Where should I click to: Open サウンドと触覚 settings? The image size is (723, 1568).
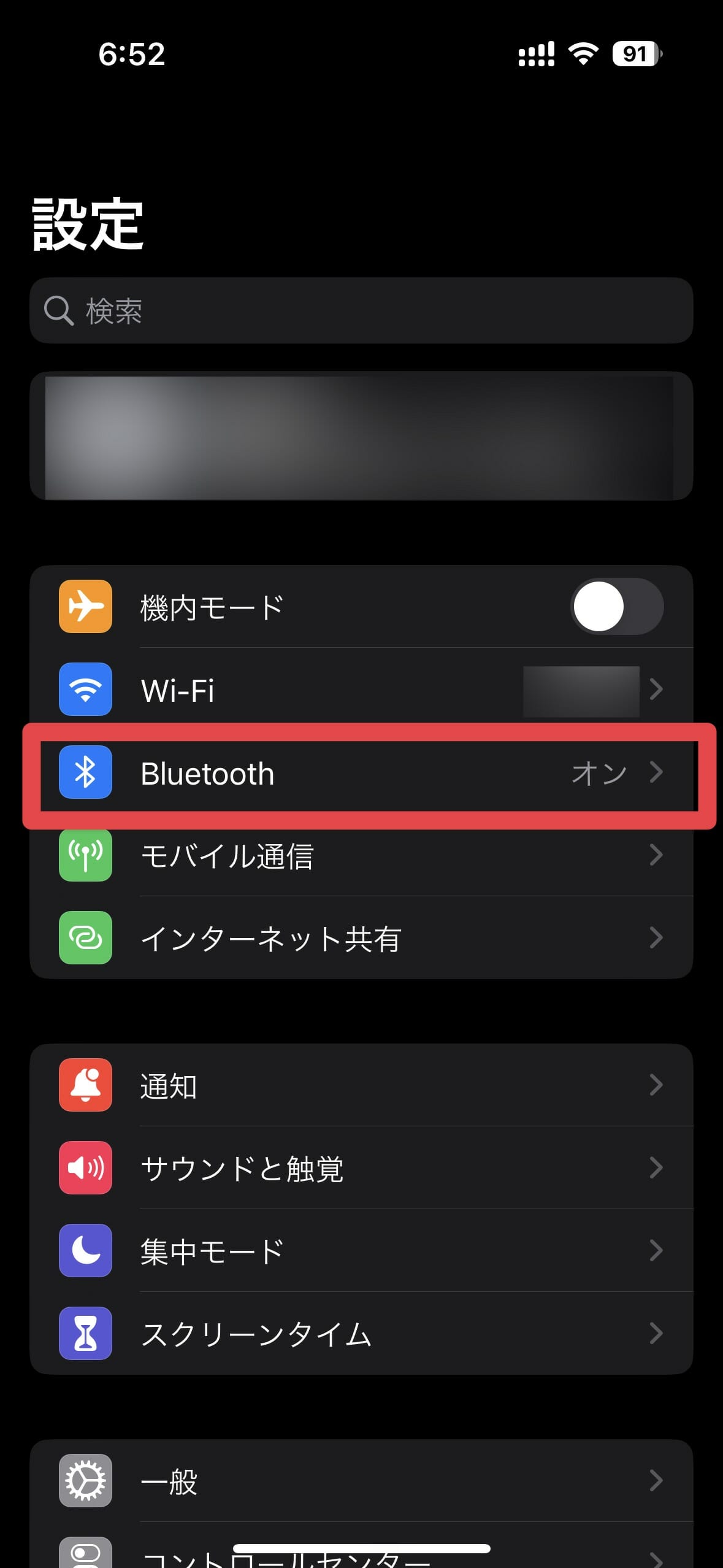(361, 1167)
